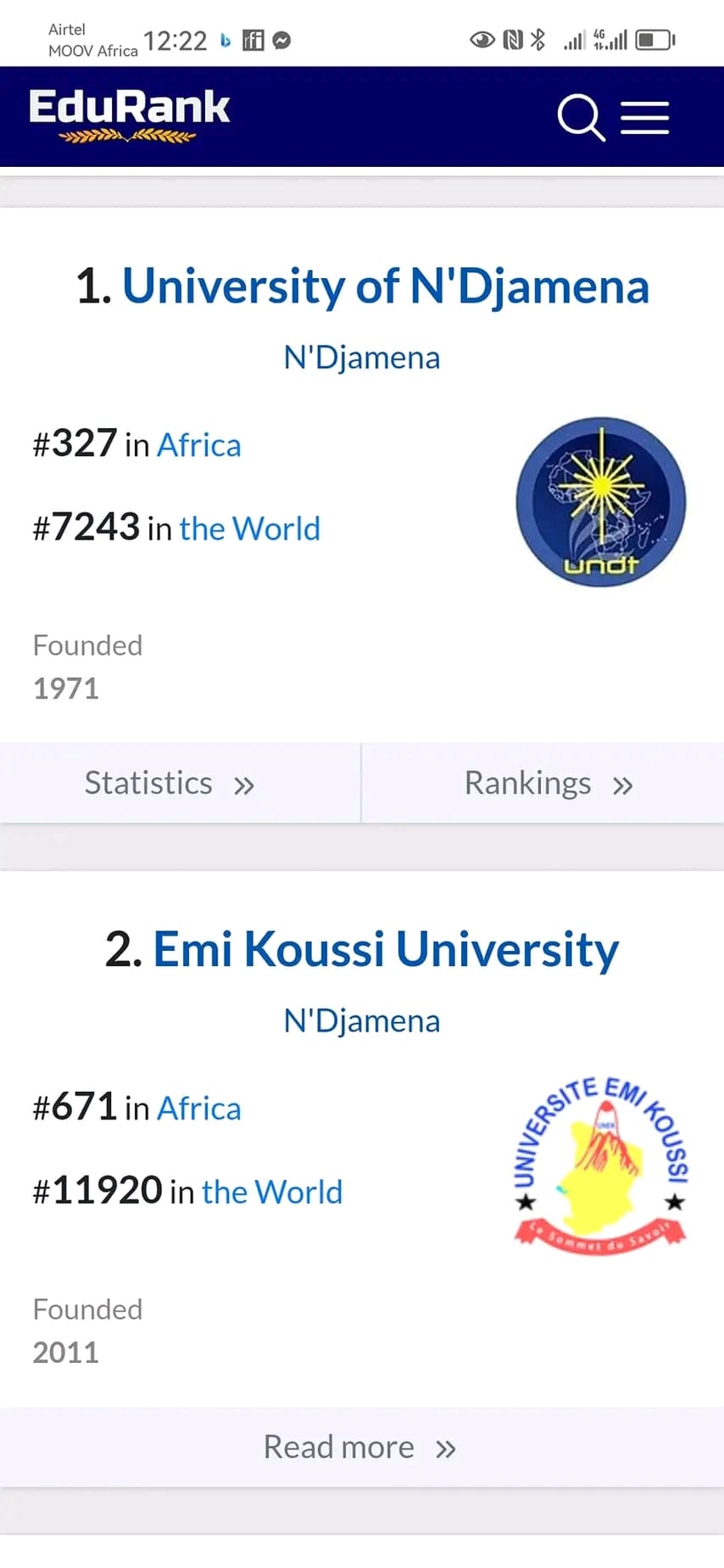Screen dimensions: 724x1568
Task: Tap the Bluetooth icon in the status bar
Action: 537,39
